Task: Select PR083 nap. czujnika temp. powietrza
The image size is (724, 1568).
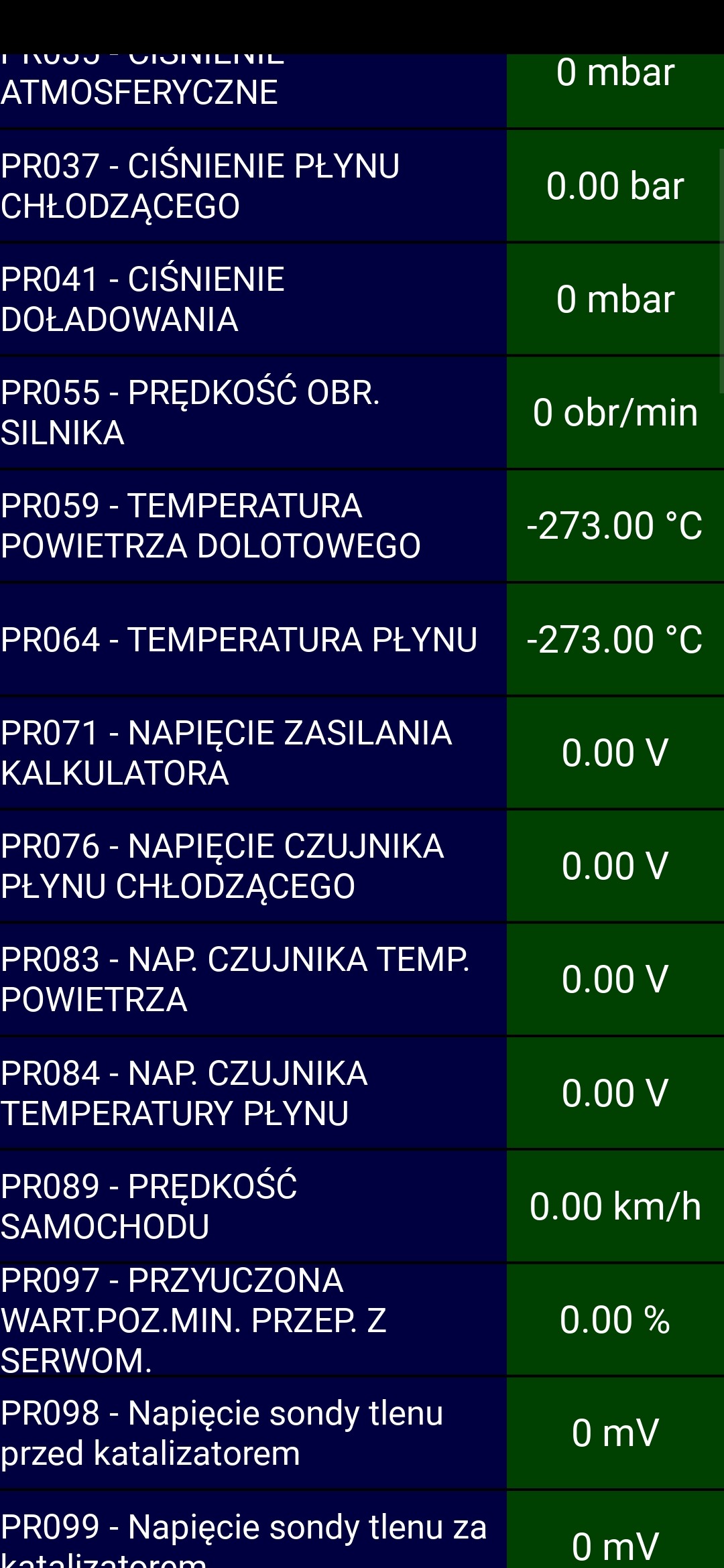Action: [x=362, y=979]
